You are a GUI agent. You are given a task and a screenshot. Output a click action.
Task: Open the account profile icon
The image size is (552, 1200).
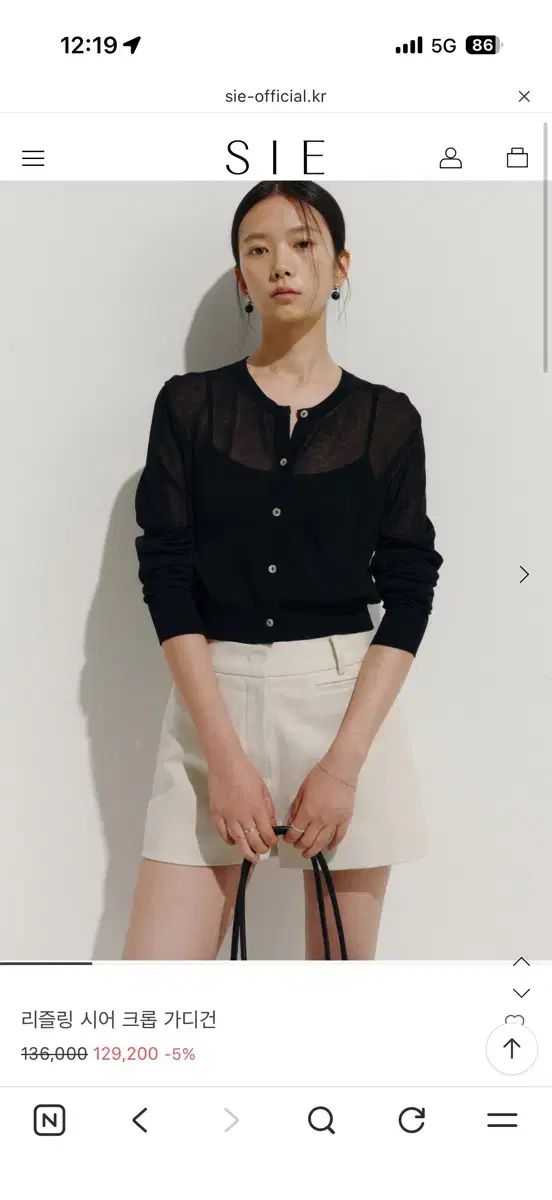tap(451, 158)
